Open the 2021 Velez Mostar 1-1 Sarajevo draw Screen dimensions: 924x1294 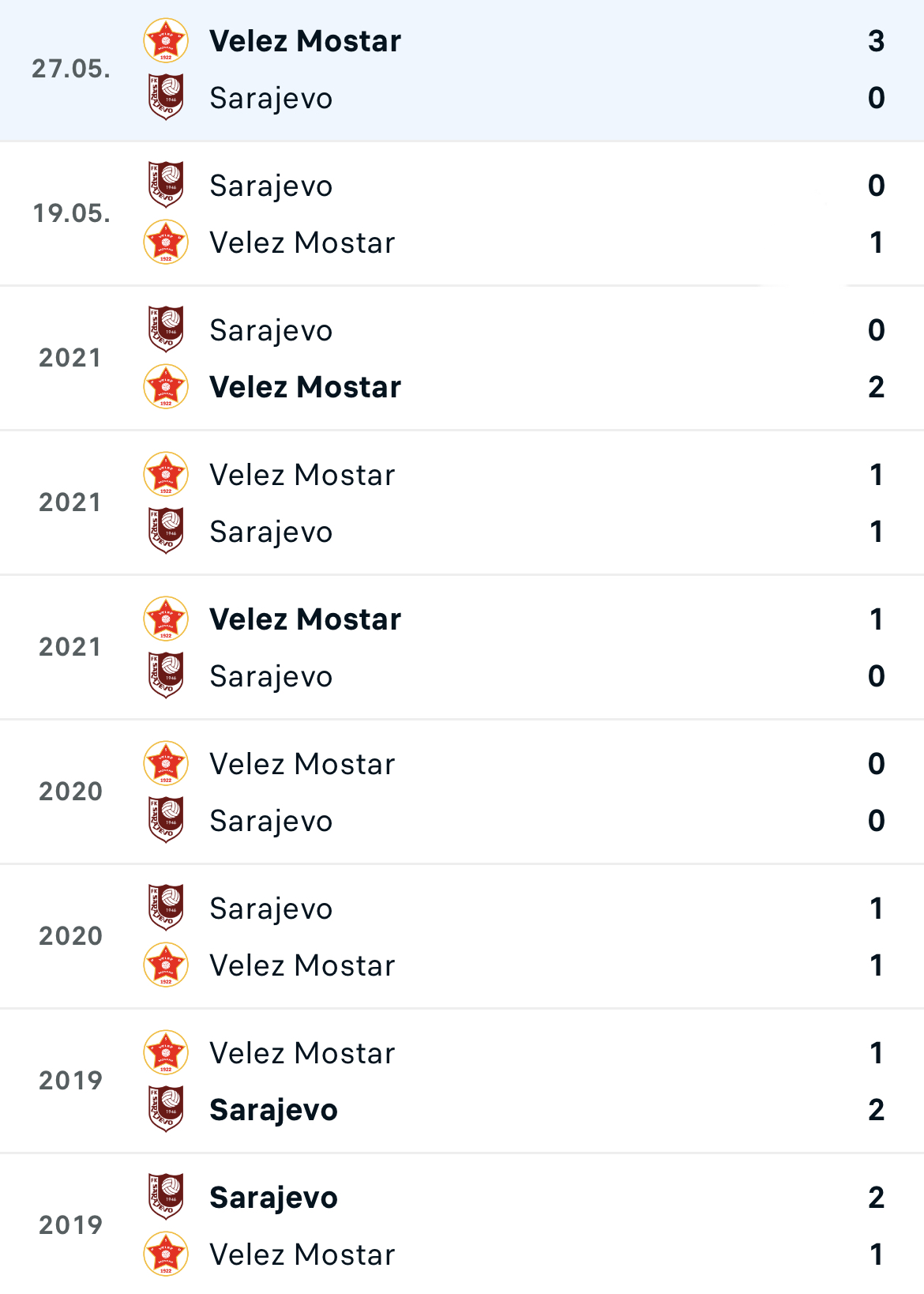click(x=462, y=503)
